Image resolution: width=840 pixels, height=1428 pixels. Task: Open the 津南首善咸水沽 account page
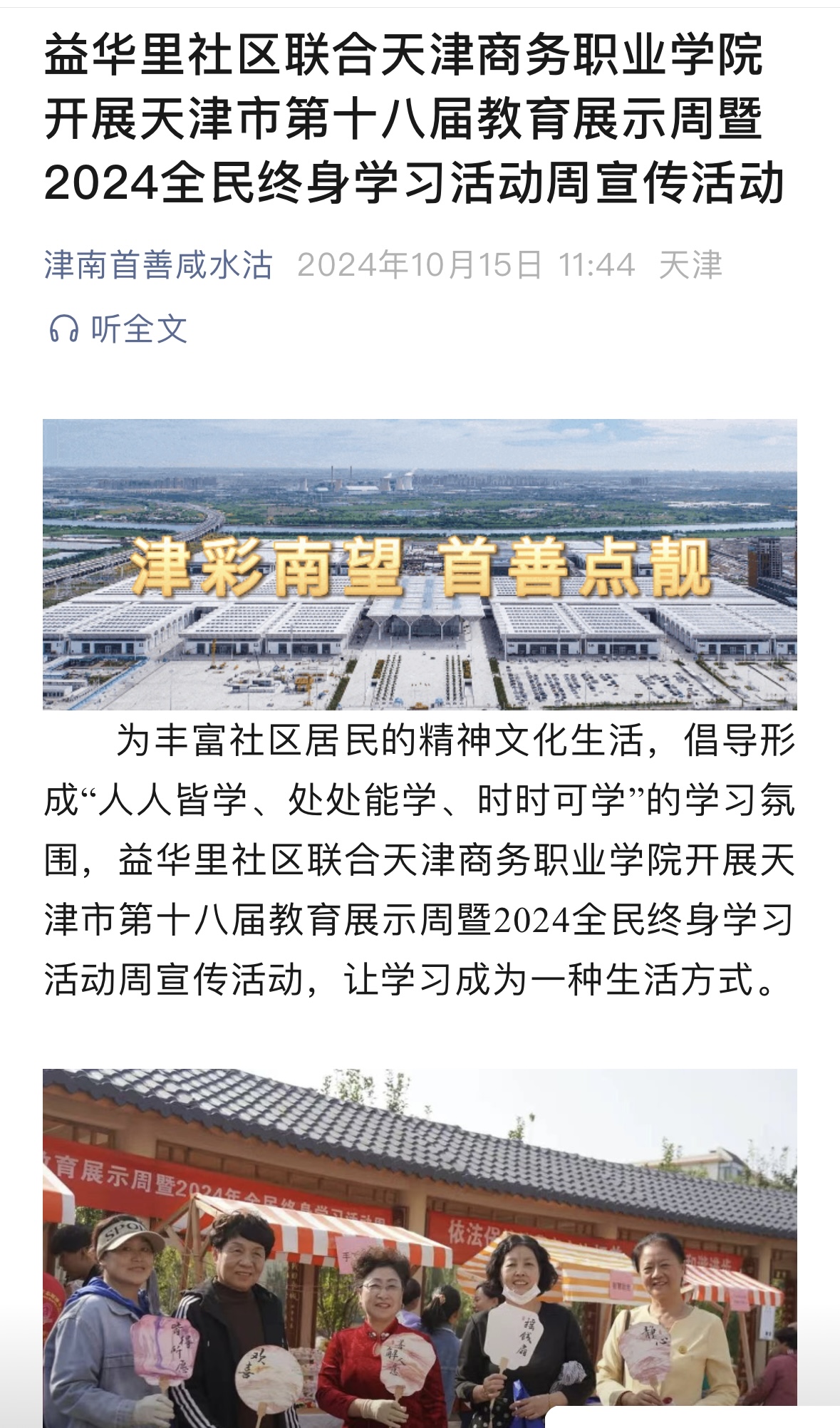point(158,265)
